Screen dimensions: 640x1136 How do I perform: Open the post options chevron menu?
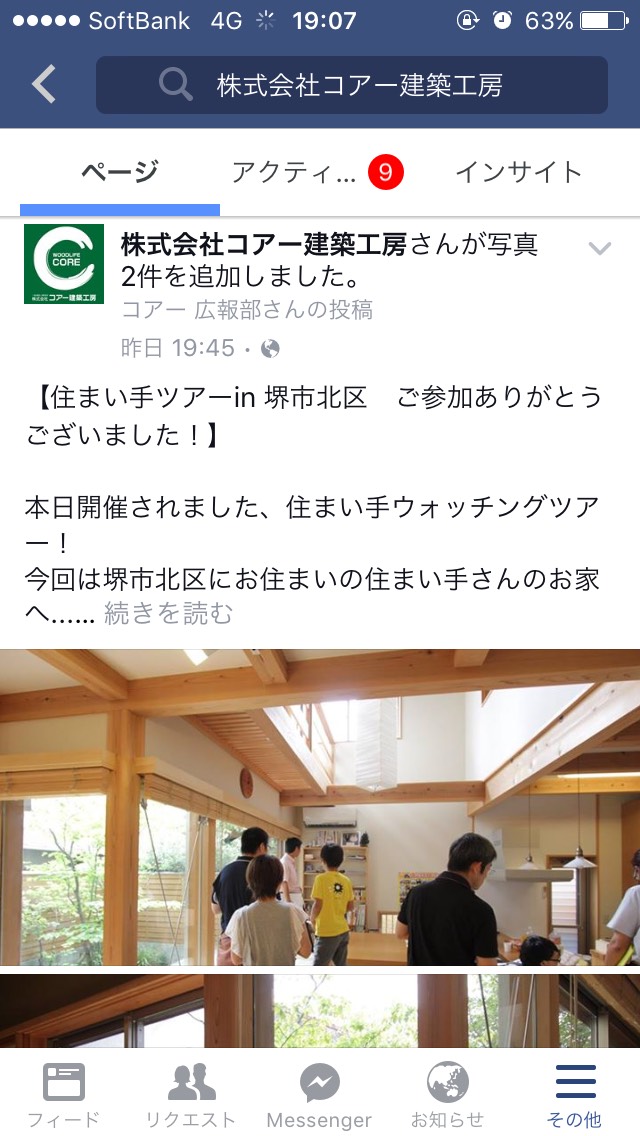pyautogui.click(x=599, y=248)
